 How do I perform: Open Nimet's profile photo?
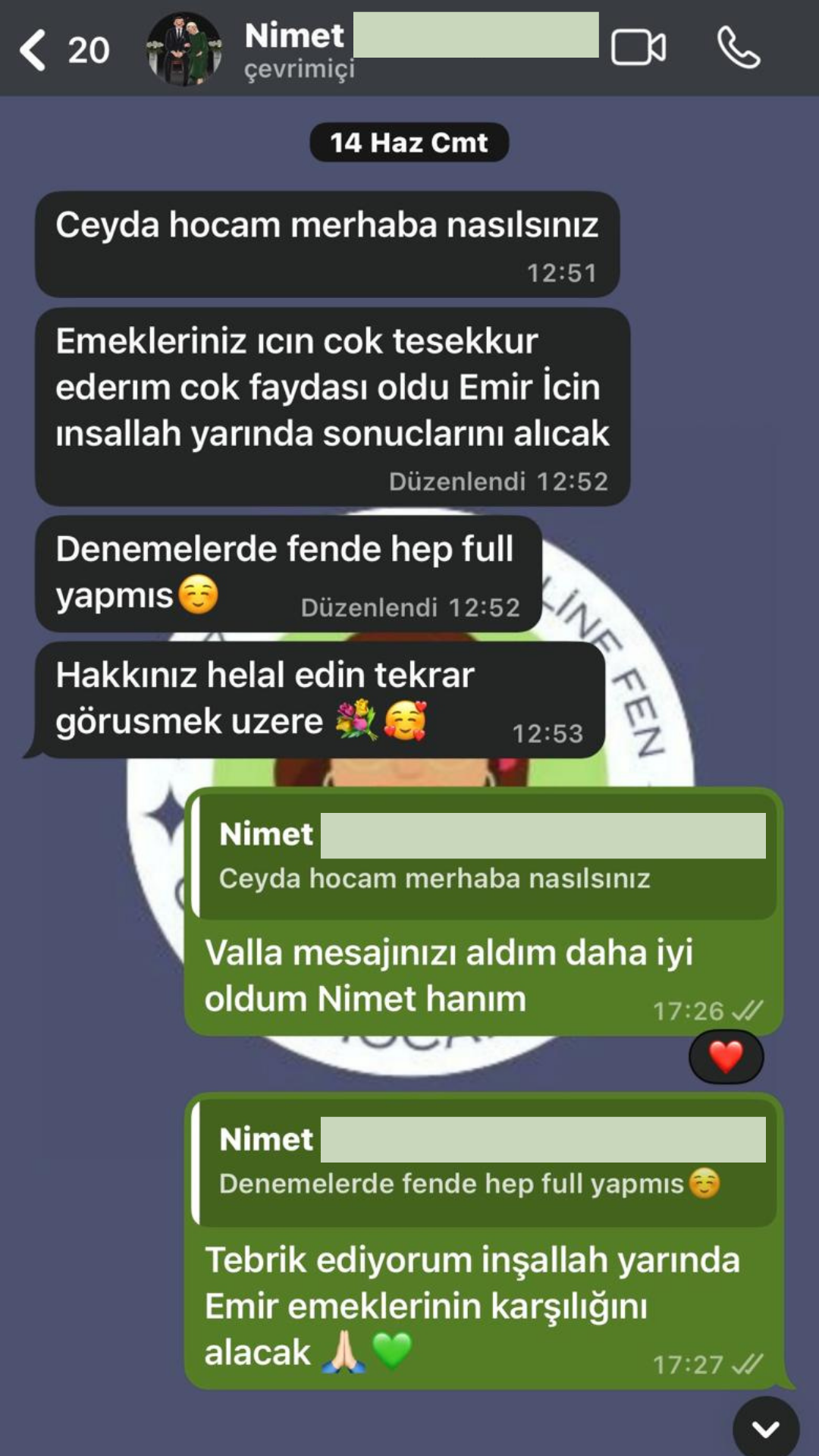click(184, 50)
